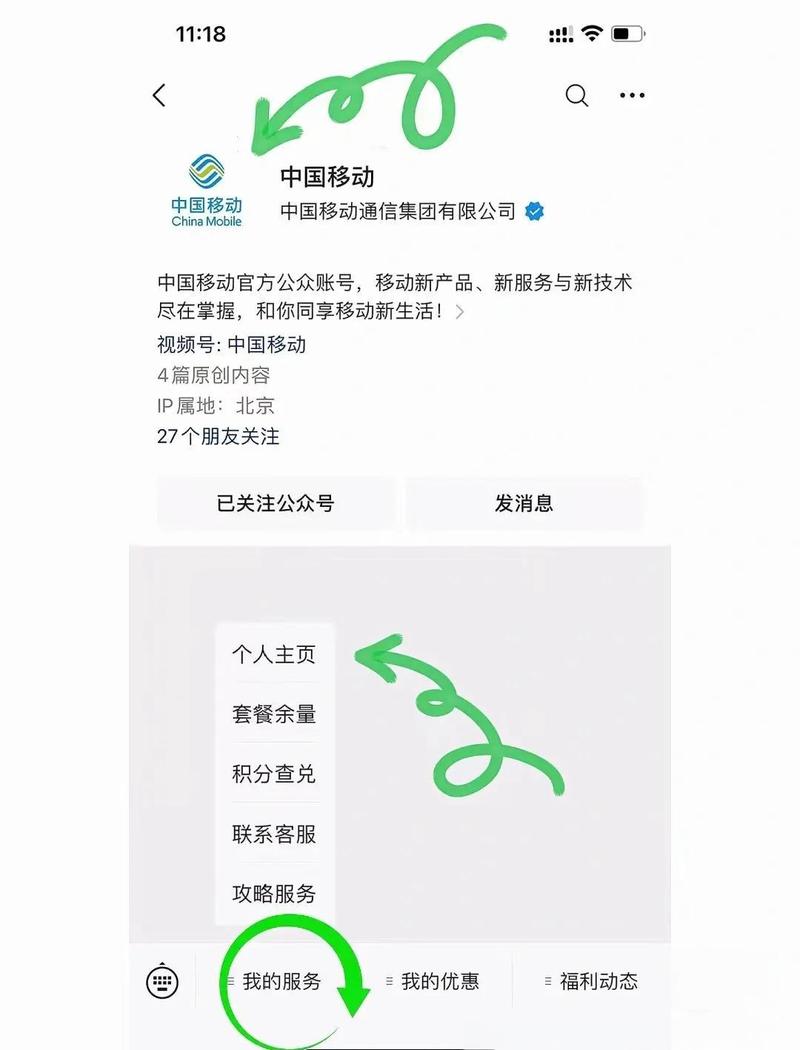Expand the account description chevron

(460, 312)
